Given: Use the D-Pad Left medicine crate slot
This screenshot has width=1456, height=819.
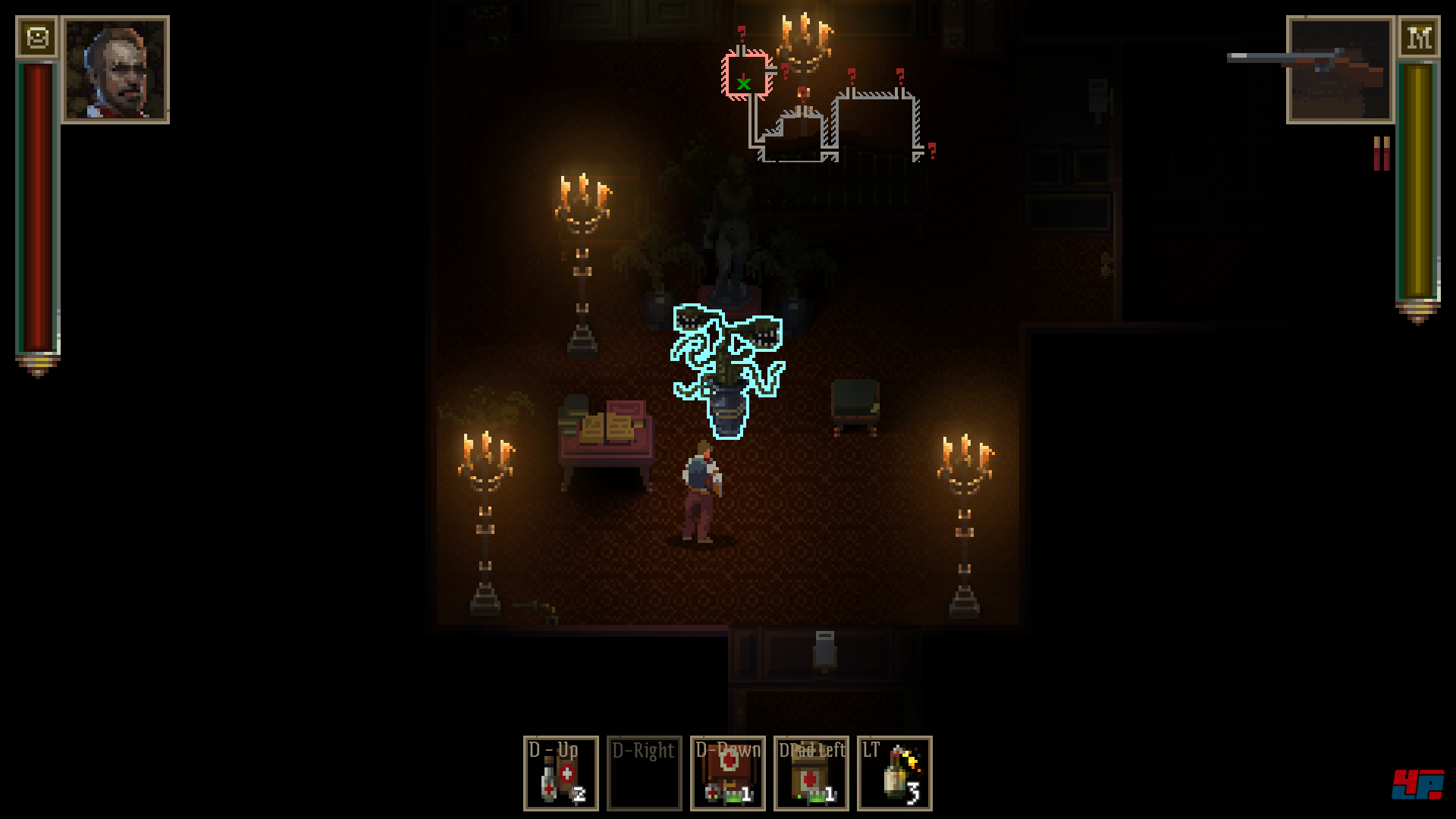Looking at the screenshot, I should coord(811,773).
